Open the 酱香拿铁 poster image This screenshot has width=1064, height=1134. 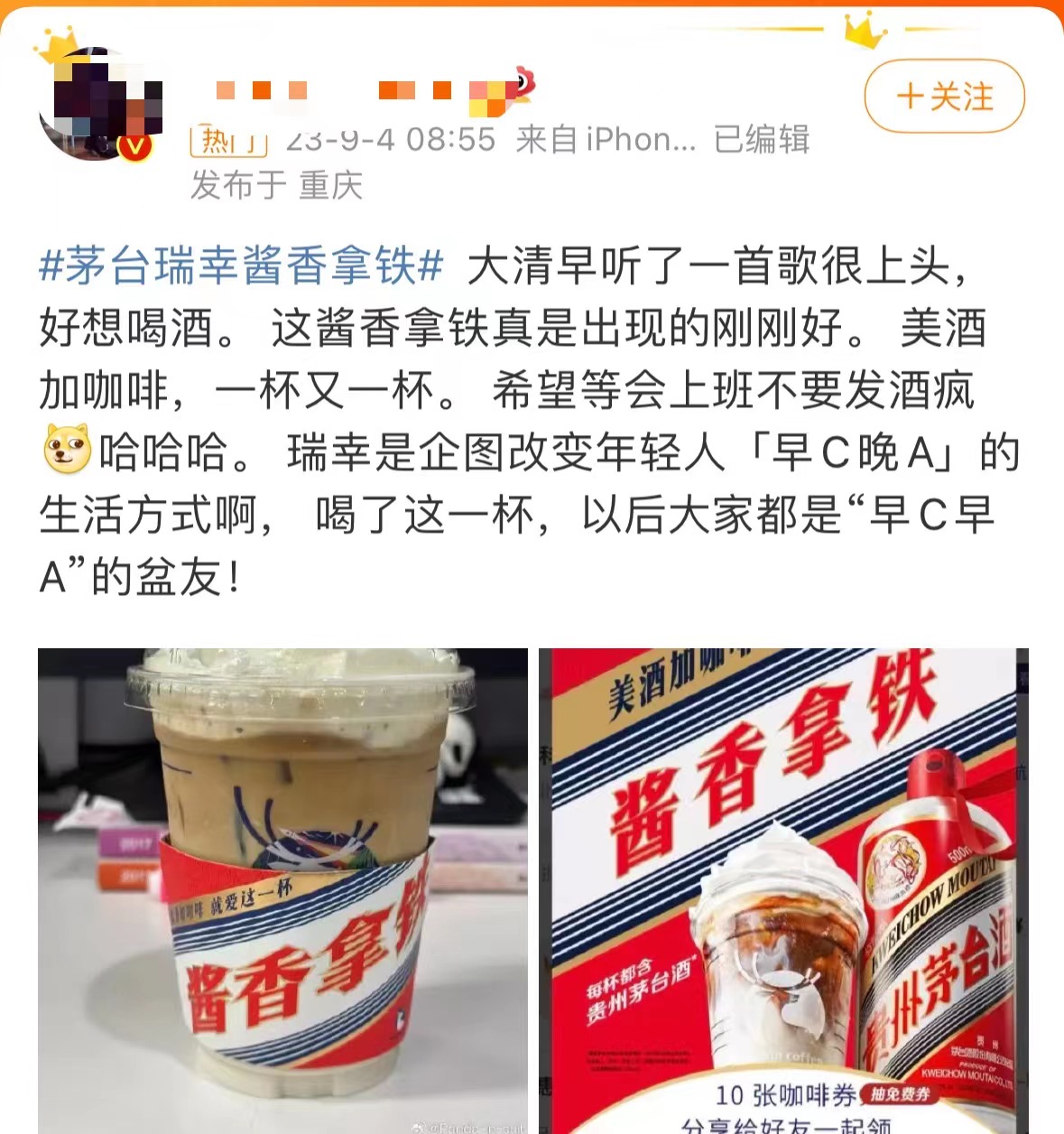pos(783,889)
